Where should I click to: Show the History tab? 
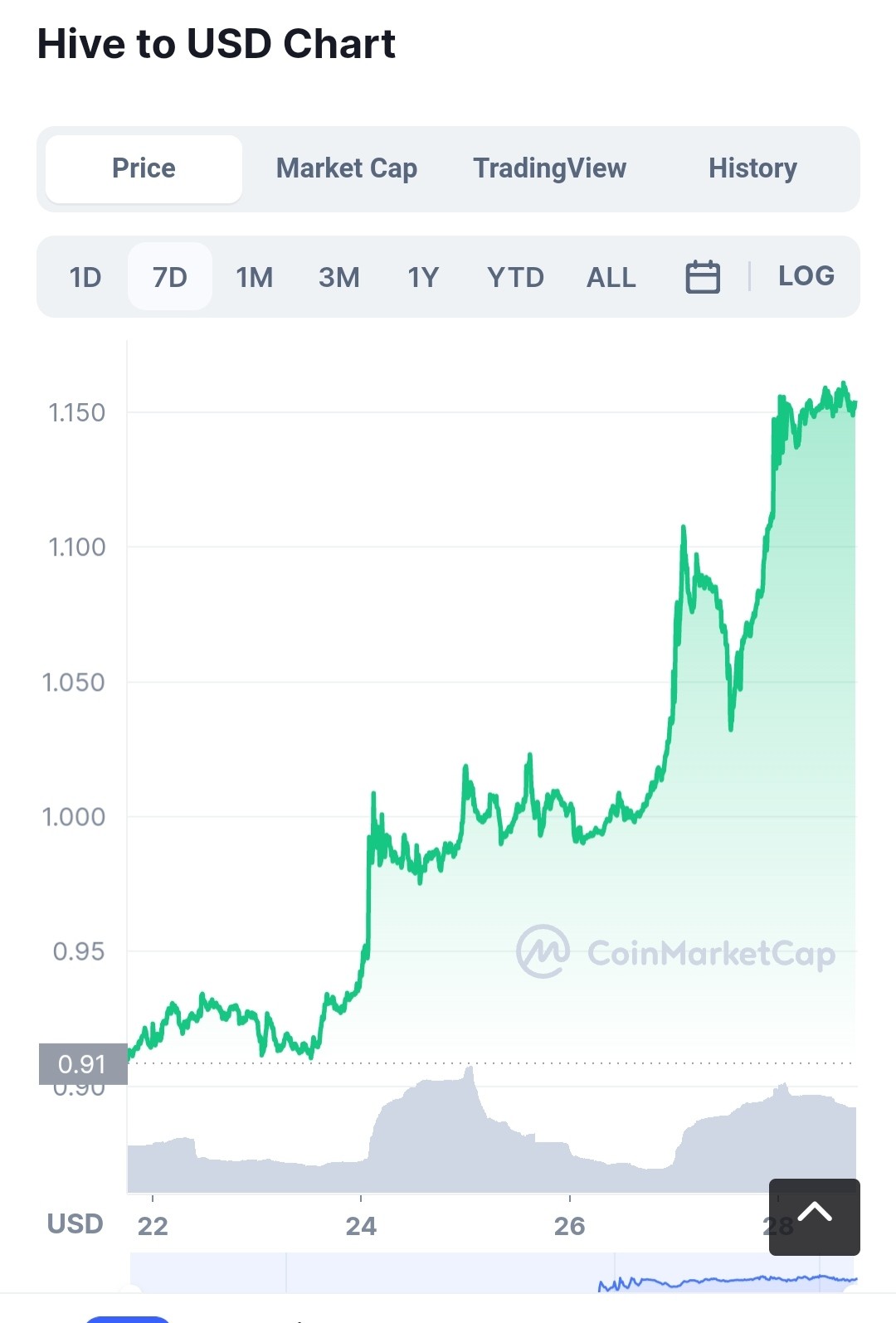coord(752,168)
